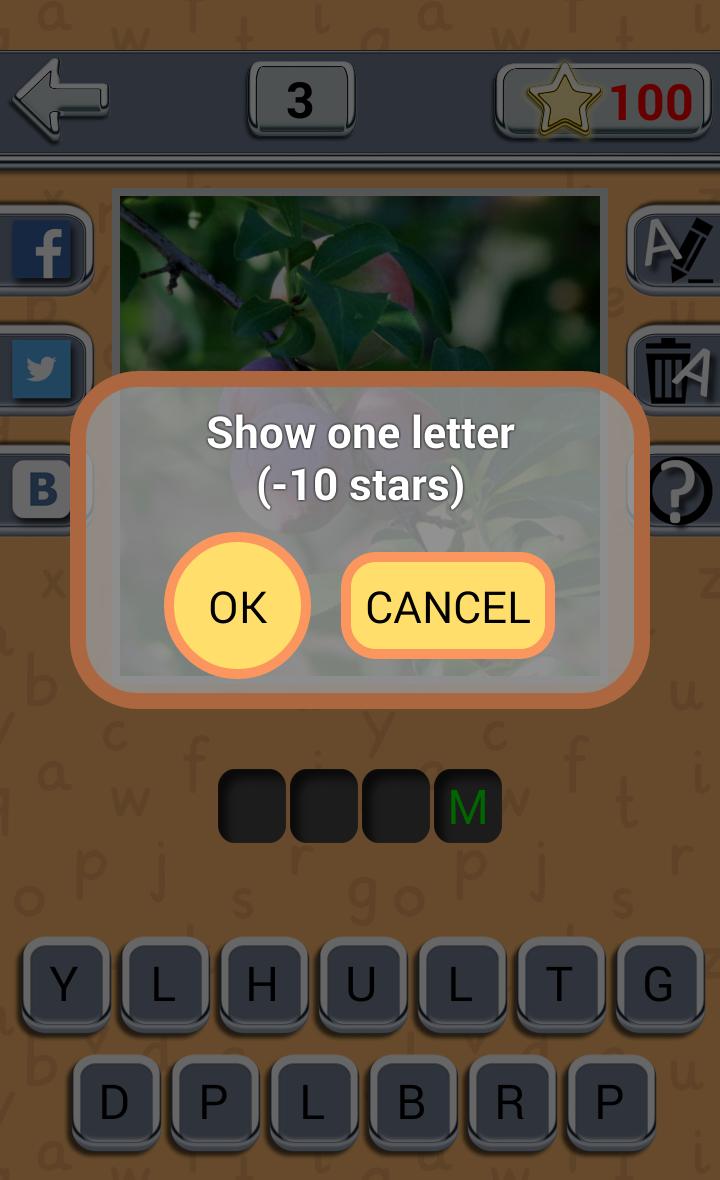This screenshot has width=720, height=1180.
Task: Tap the letter D key
Action: pos(114,1102)
